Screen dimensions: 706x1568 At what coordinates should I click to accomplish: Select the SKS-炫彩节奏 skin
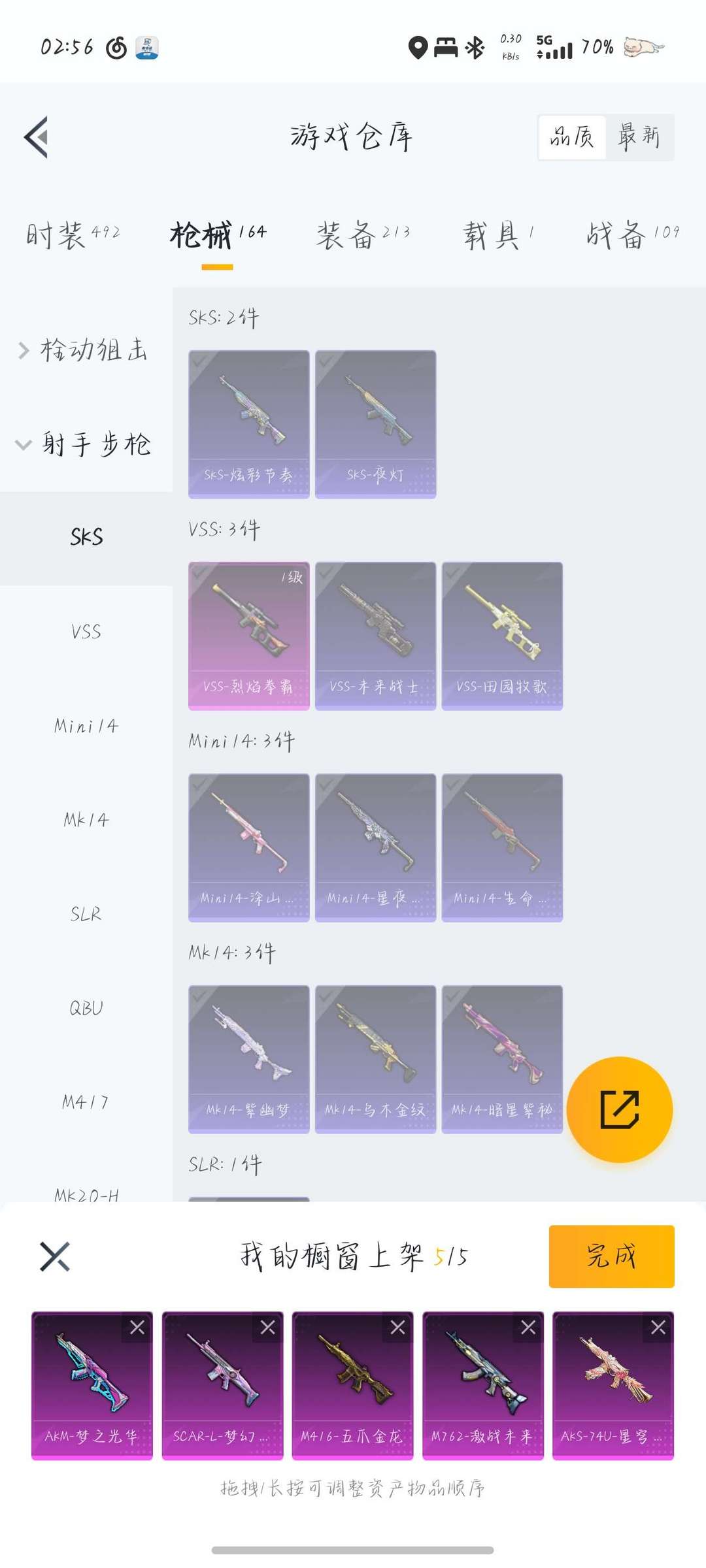coord(248,424)
